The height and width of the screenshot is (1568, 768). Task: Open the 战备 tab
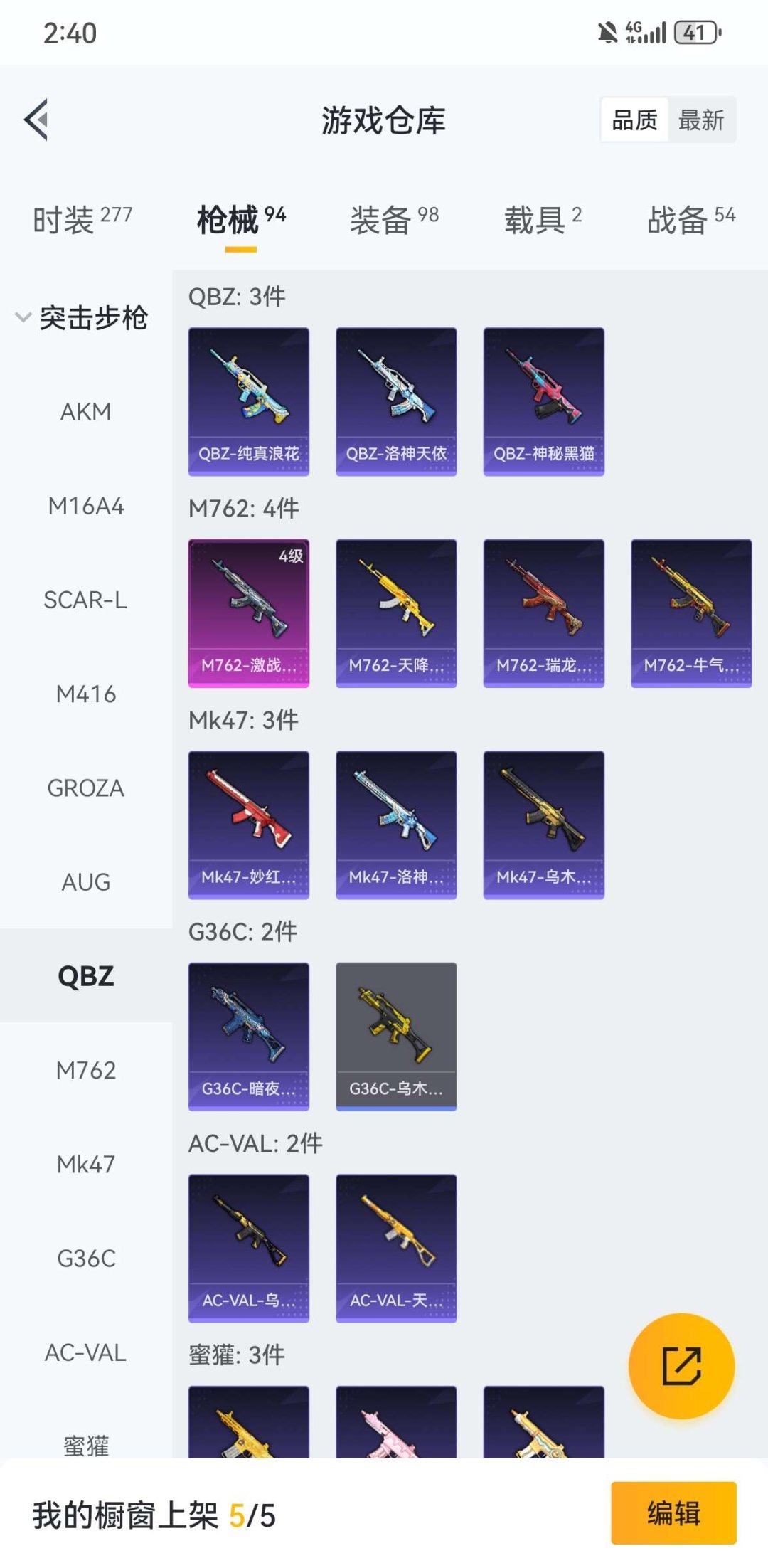(x=690, y=219)
